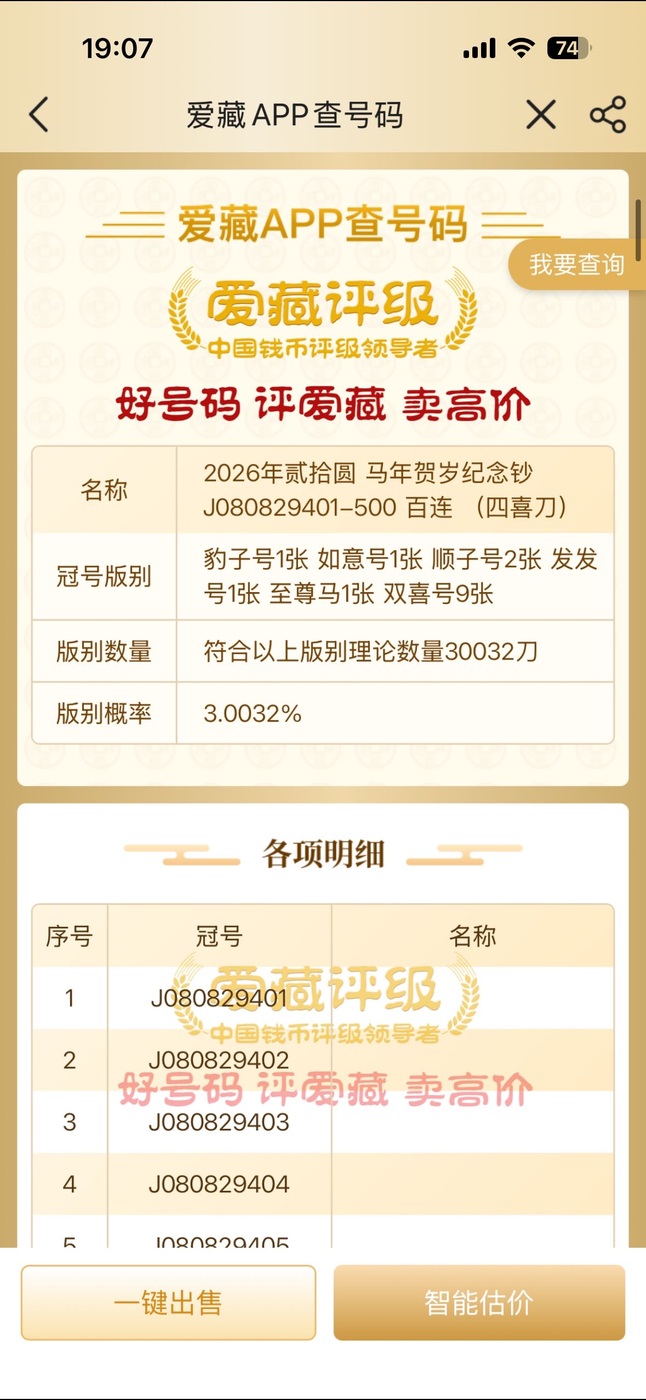Get a valuation with 智能估价

click(x=479, y=1302)
